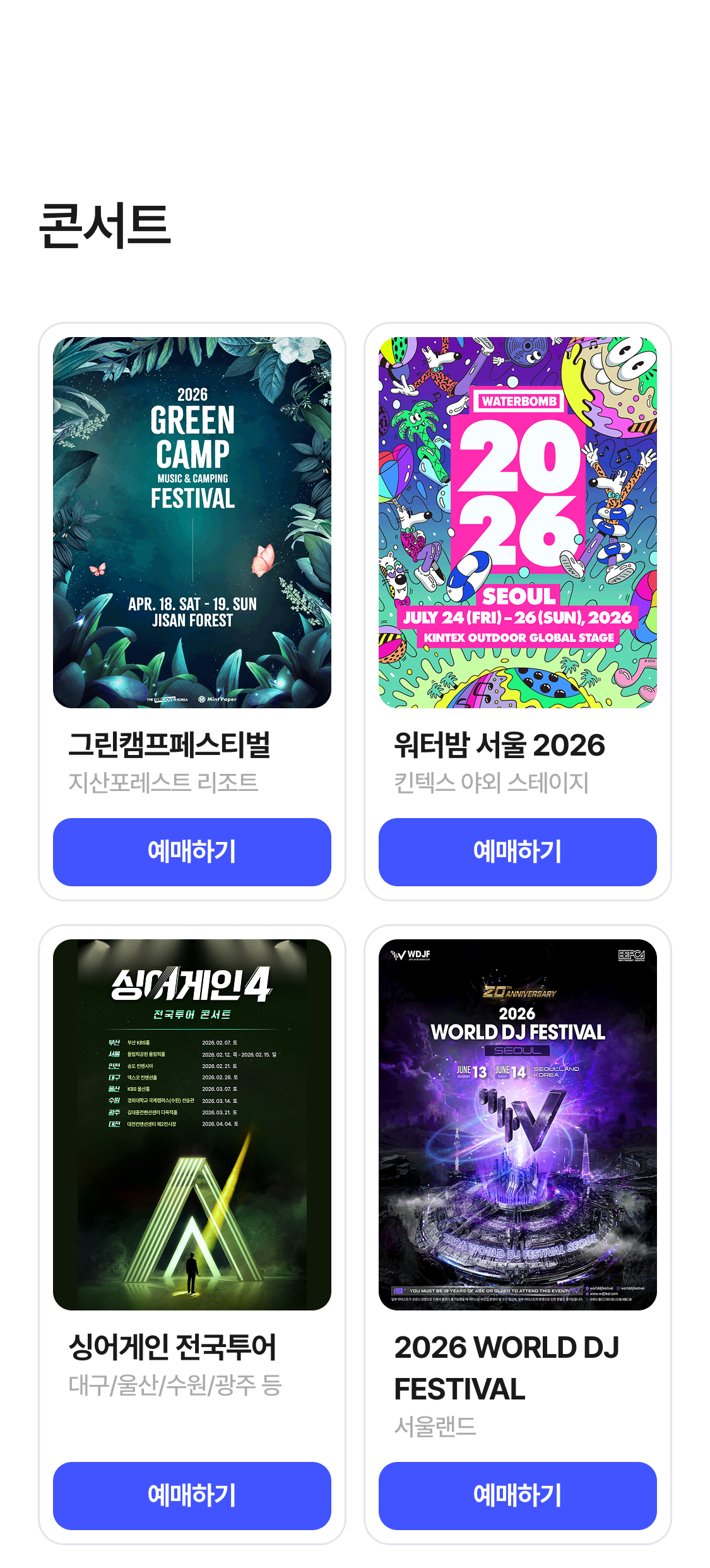Image resolution: width=710 pixels, height=1568 pixels.
Task: Open the 2026 WORLD DJ FESTIVAL card
Action: (518, 1124)
